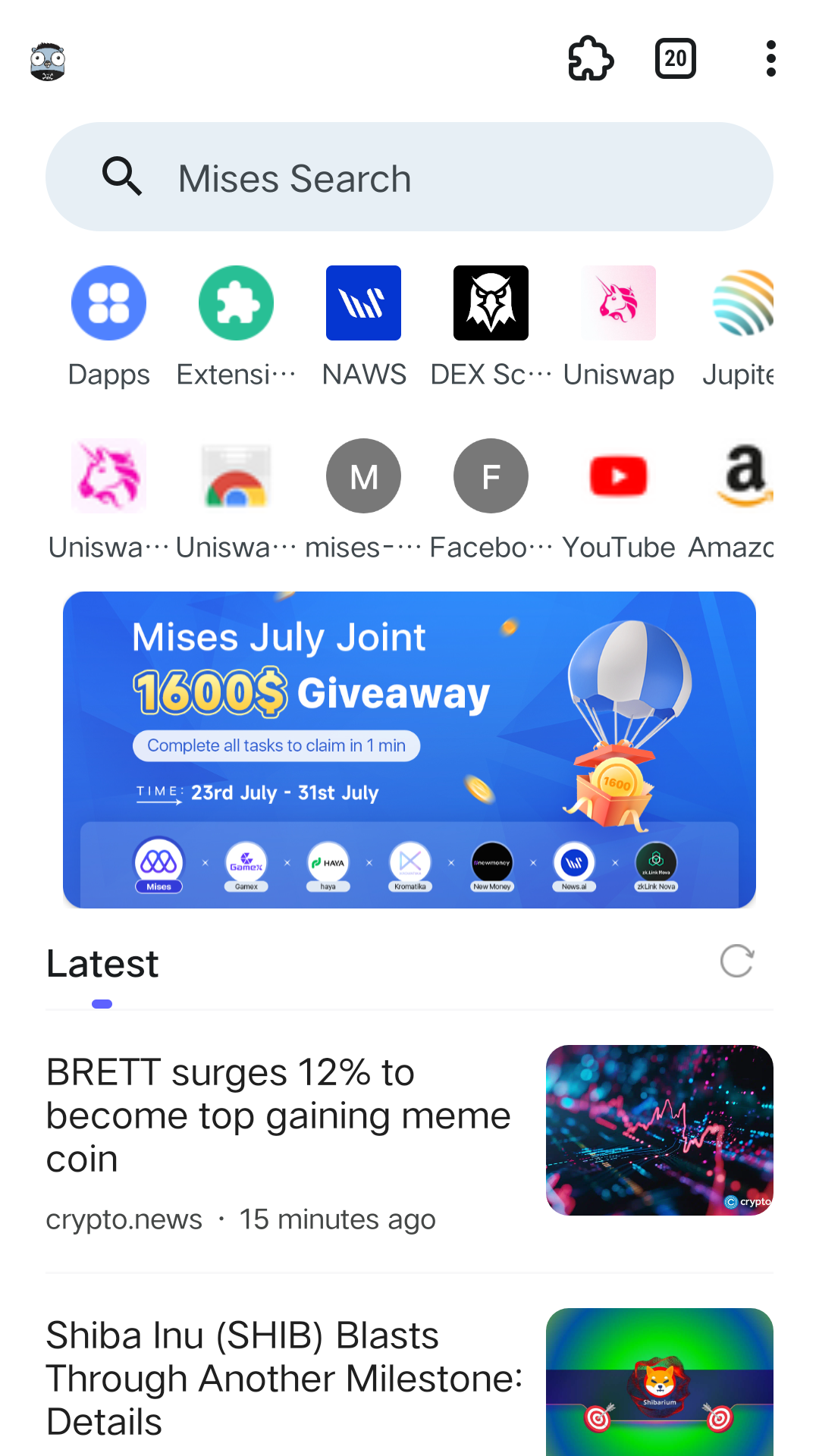Image resolution: width=819 pixels, height=1456 pixels.
Task: Tap the Mises Search box
Action: coord(409,177)
